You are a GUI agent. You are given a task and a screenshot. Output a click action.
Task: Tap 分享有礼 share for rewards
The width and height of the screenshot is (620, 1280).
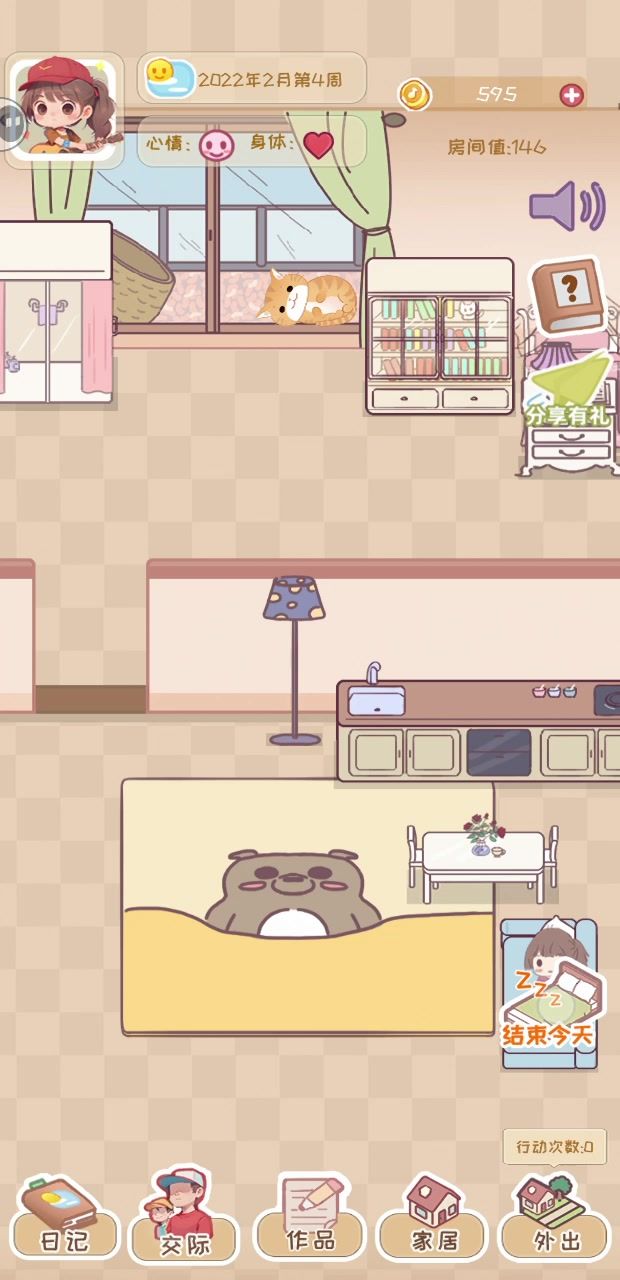[568, 392]
